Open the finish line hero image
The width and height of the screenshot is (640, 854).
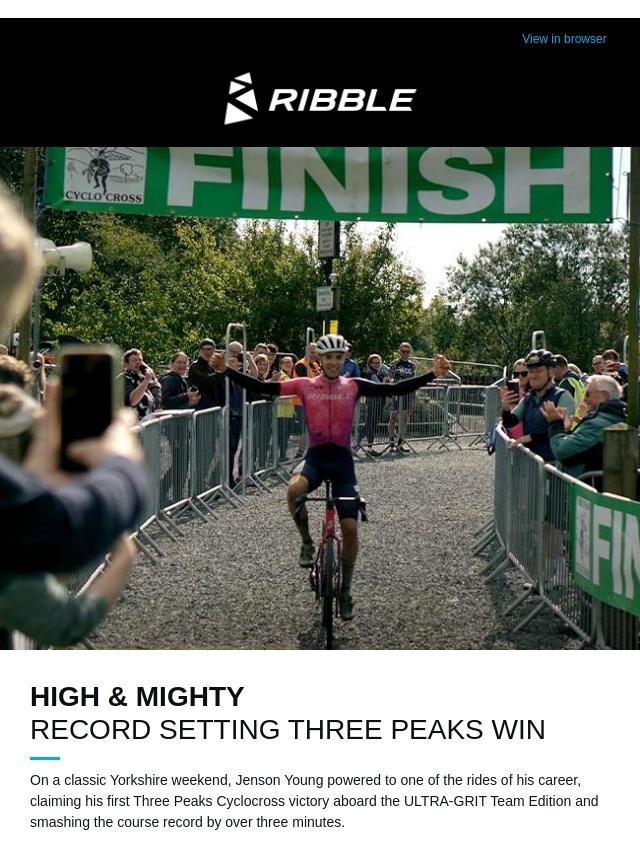[x=320, y=398]
